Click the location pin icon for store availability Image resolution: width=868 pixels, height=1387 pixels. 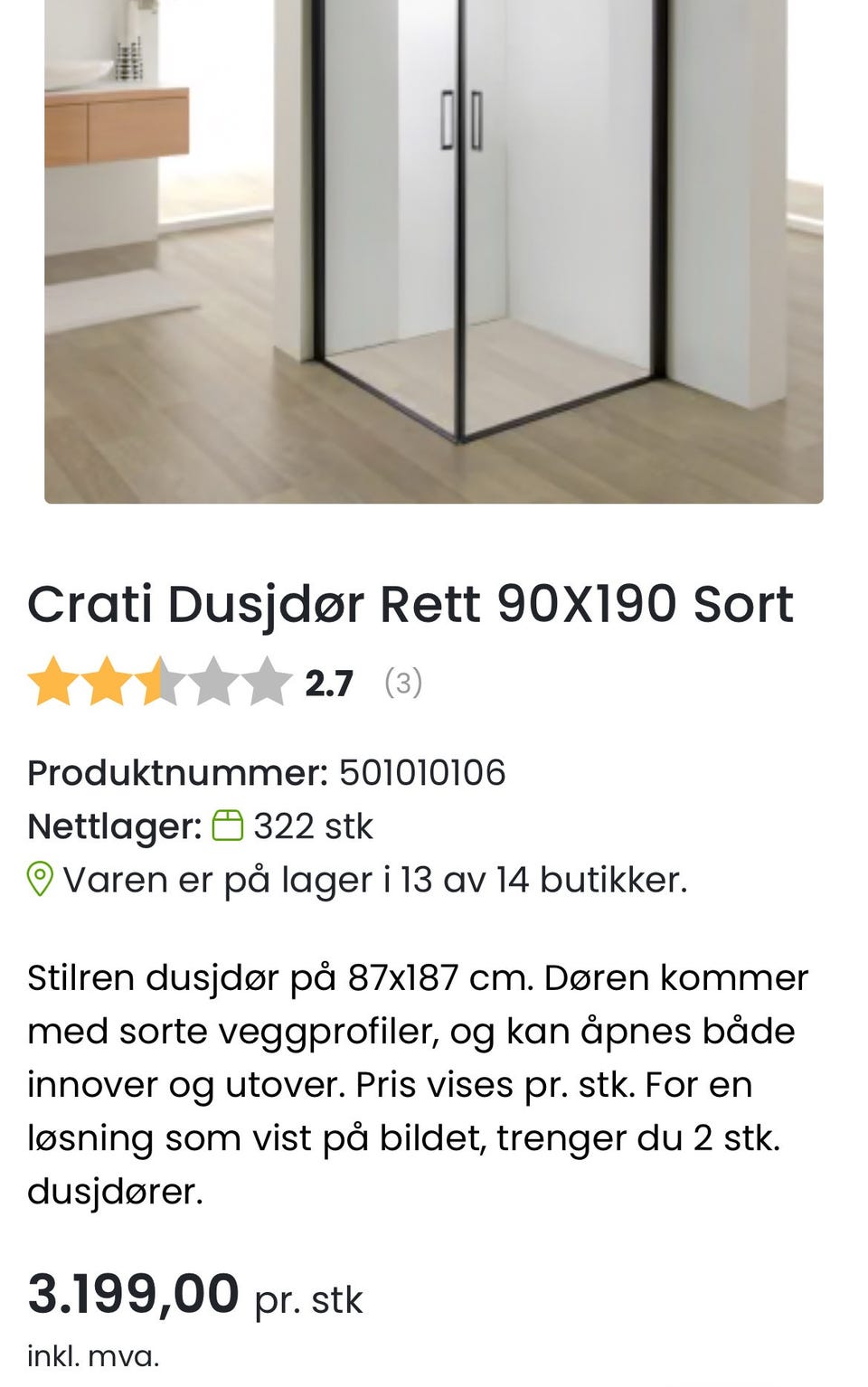point(40,878)
